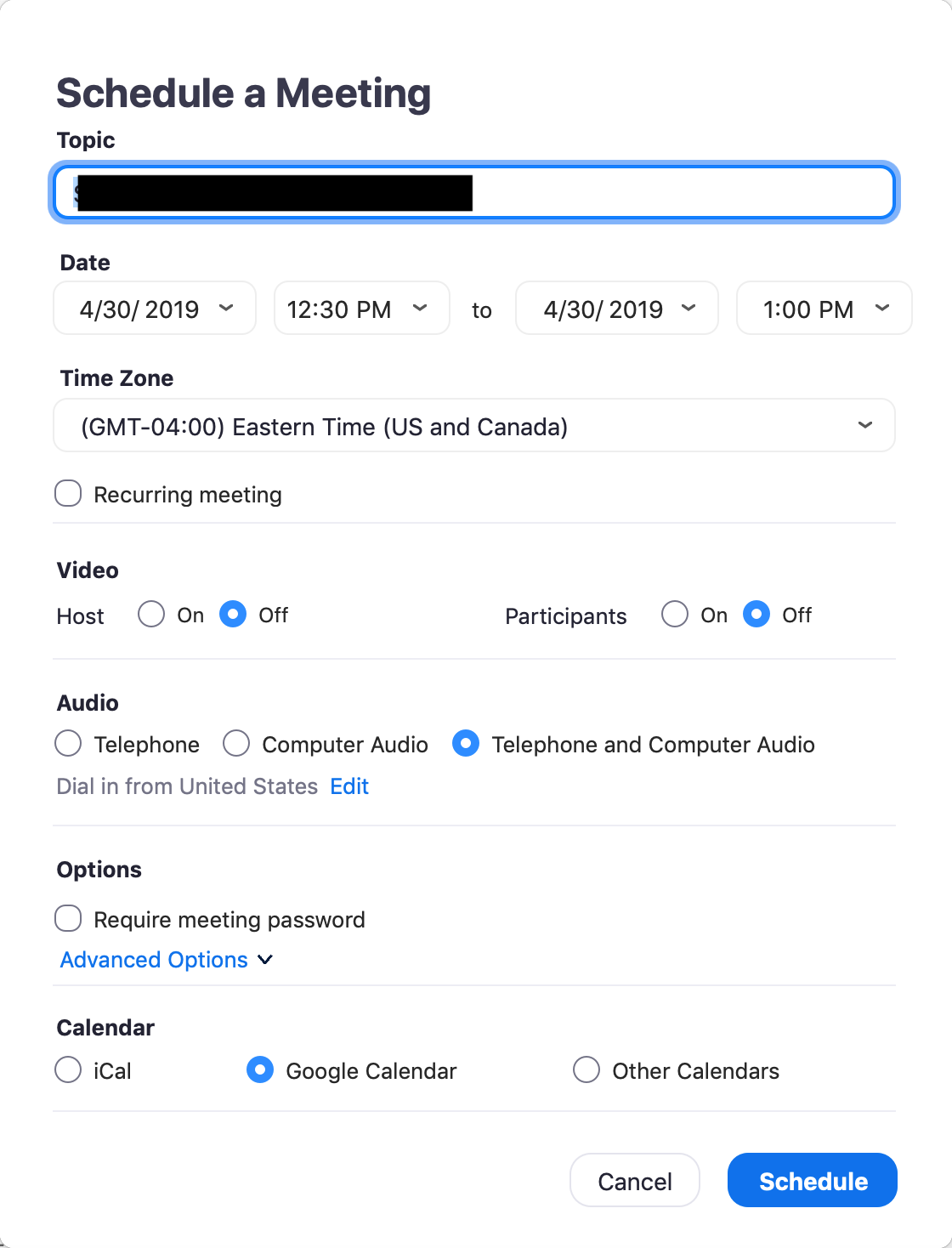Open the end date dropdown
This screenshot has height=1248, width=952.
[617, 309]
